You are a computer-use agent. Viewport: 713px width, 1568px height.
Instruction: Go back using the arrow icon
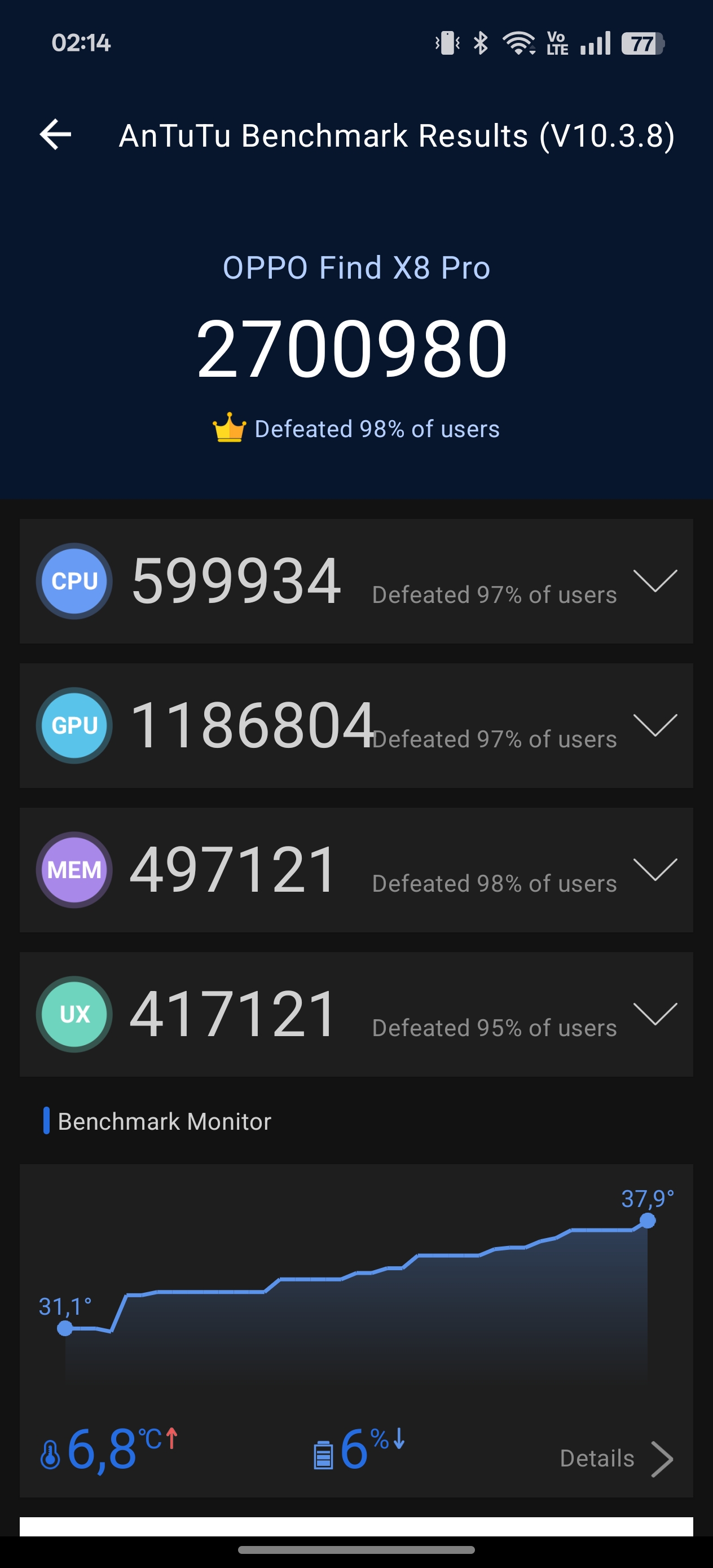55,135
